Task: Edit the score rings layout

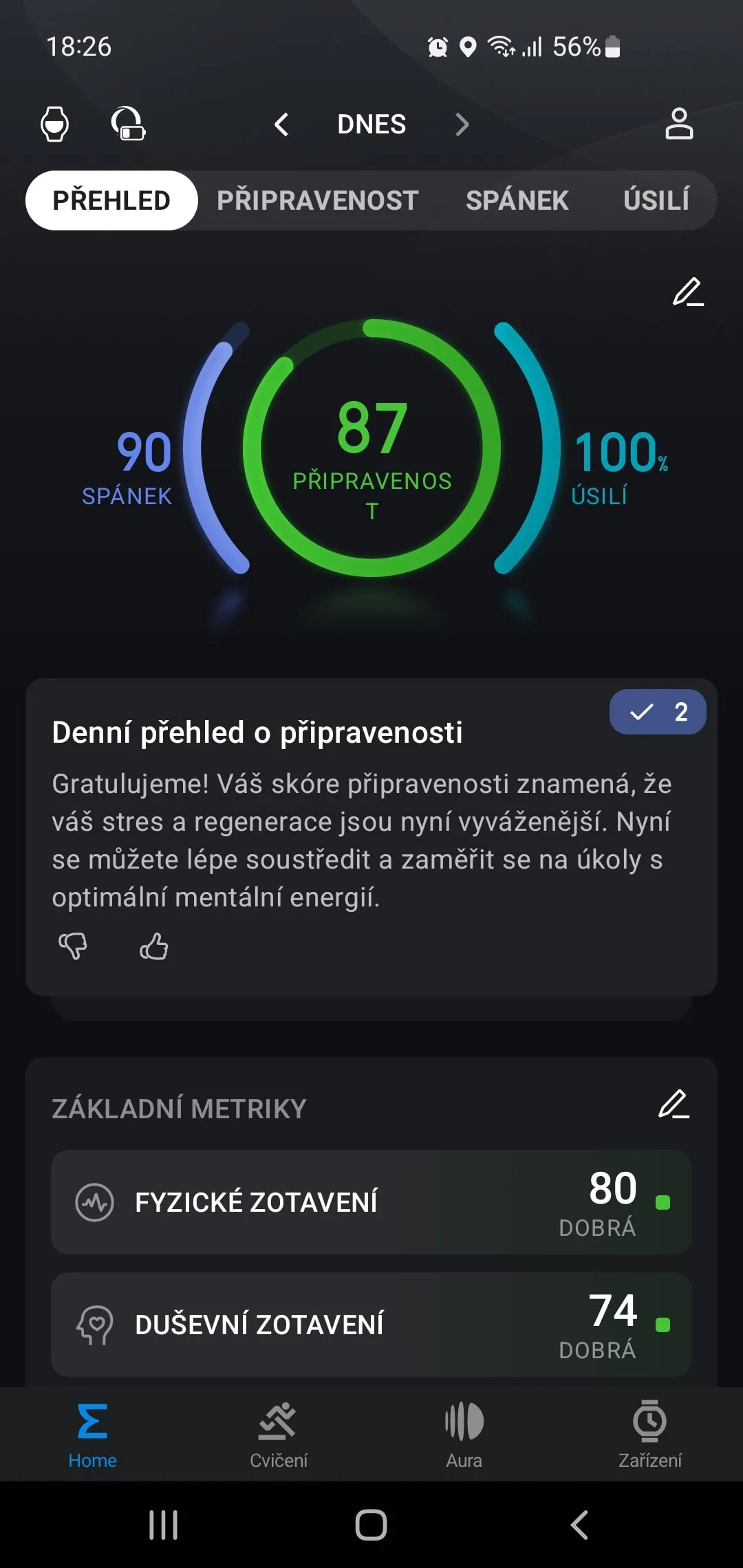Action: click(x=687, y=292)
